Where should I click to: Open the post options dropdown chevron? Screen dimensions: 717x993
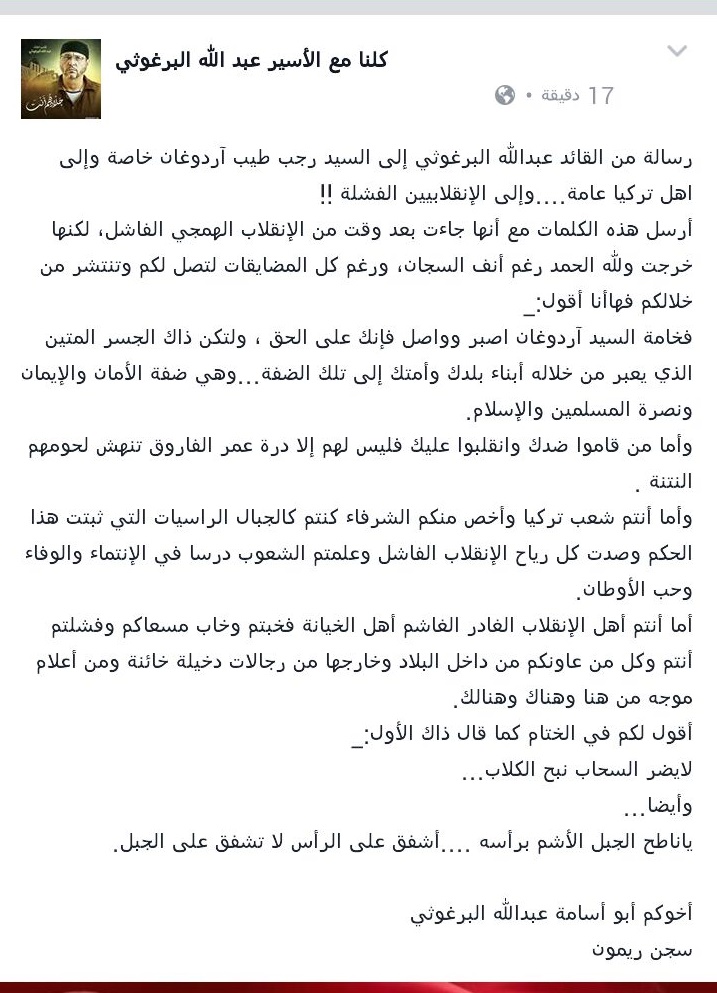point(677,52)
